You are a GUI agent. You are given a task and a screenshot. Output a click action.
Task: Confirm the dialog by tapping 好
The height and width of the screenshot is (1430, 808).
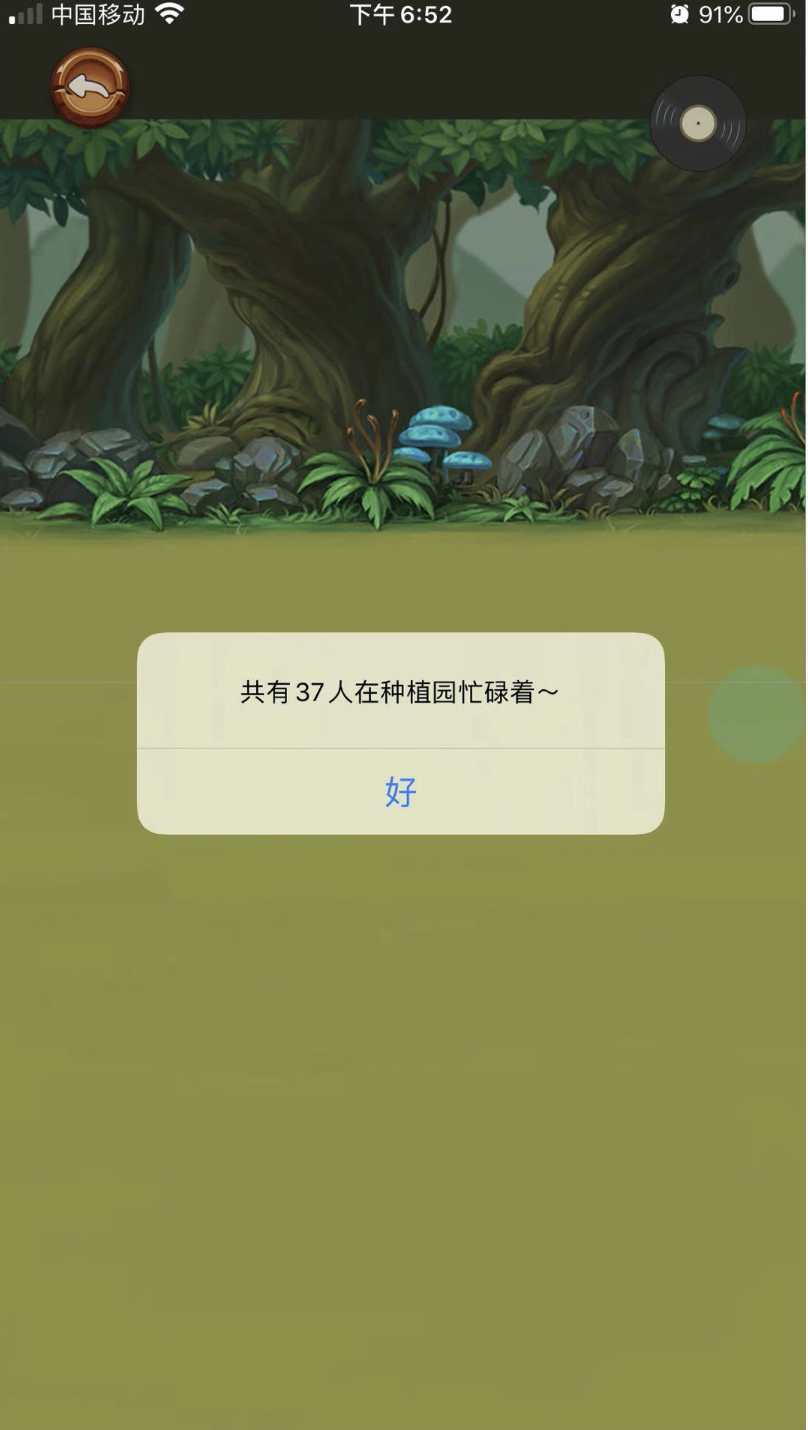[400, 791]
